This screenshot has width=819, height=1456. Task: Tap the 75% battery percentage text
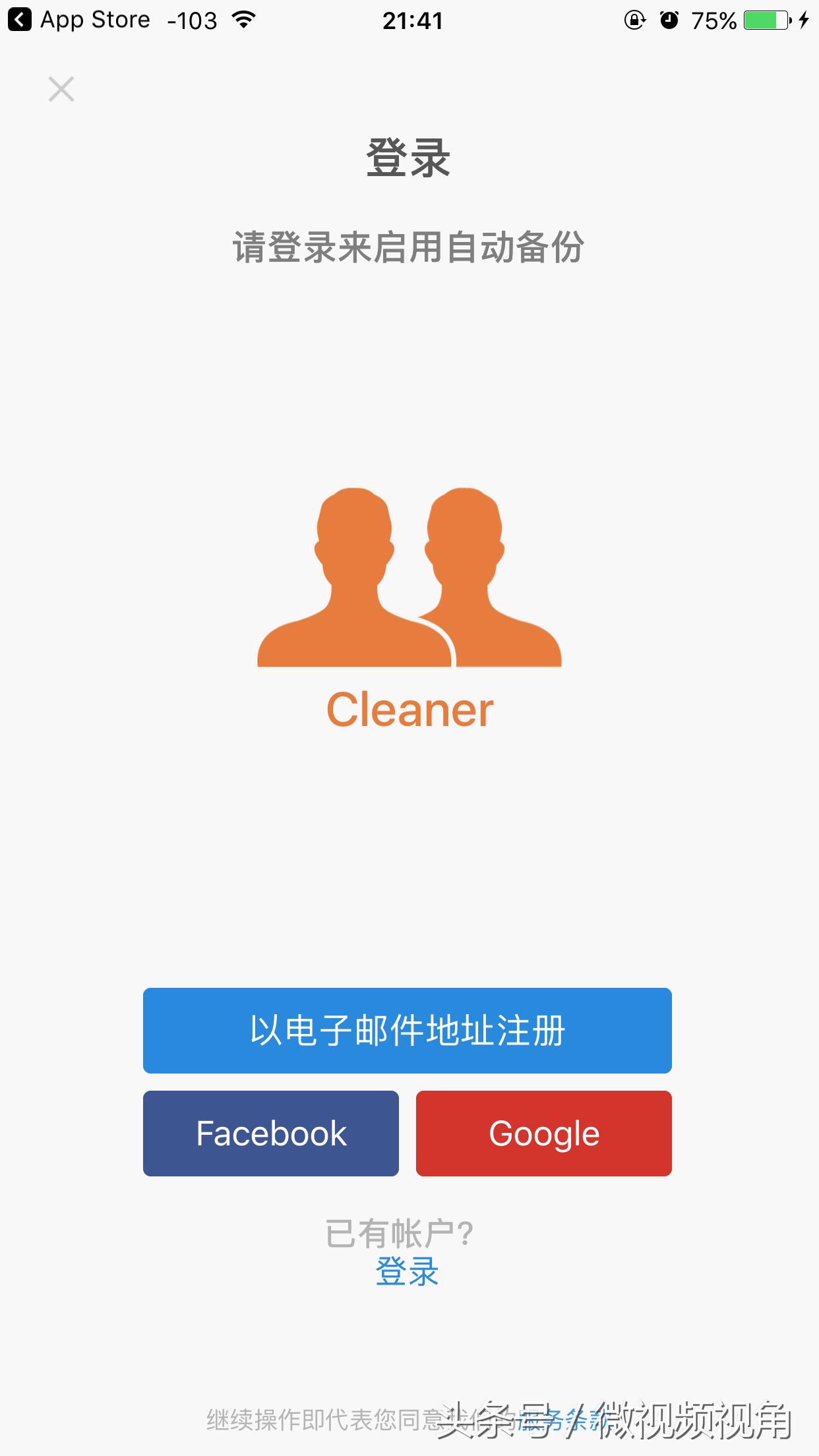[714, 20]
